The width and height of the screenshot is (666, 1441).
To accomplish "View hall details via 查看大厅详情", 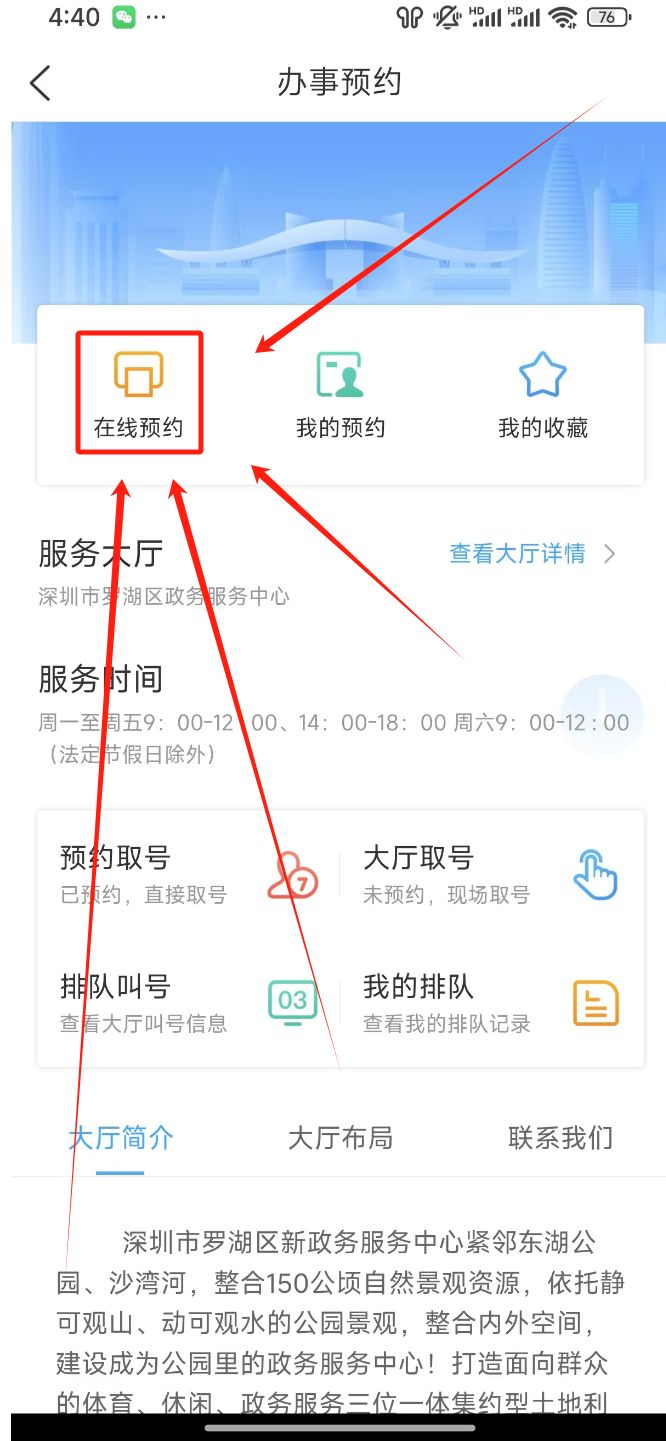I will [531, 553].
